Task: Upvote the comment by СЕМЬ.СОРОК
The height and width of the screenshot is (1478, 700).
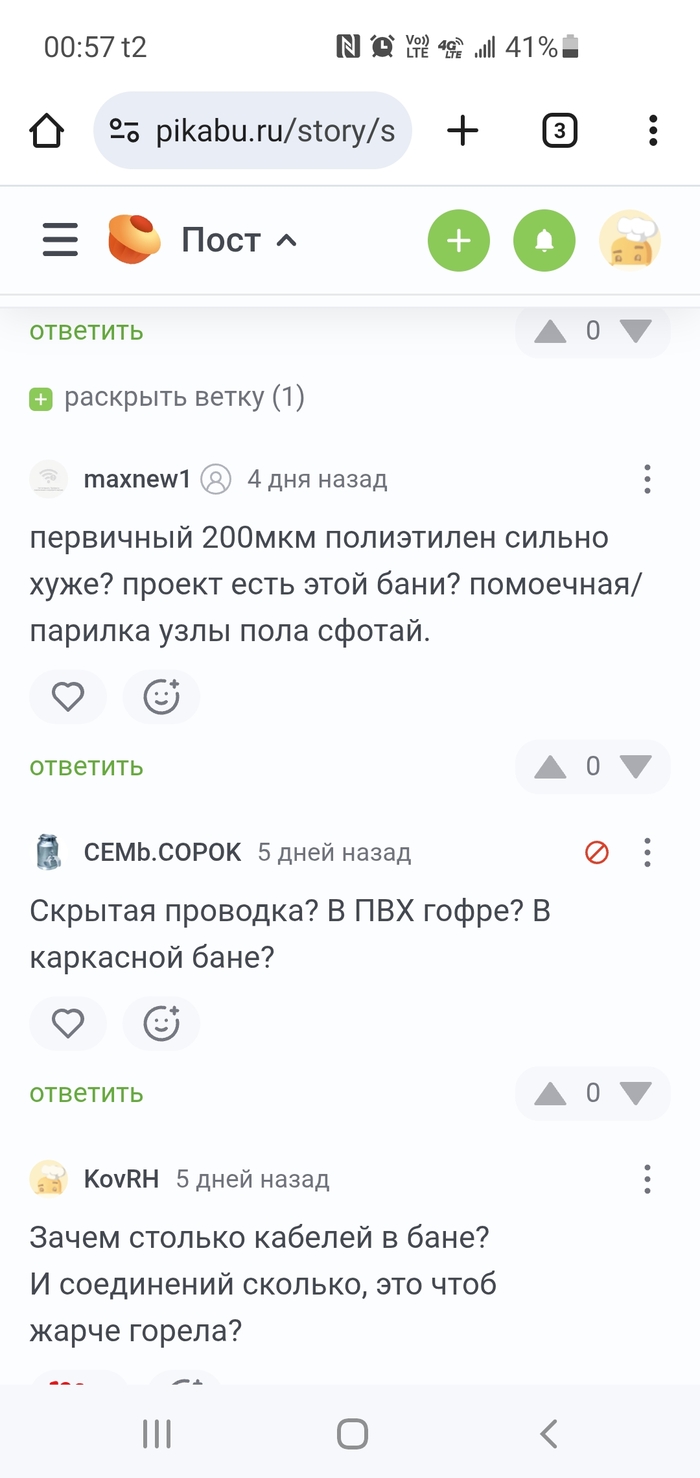Action: [x=550, y=1094]
